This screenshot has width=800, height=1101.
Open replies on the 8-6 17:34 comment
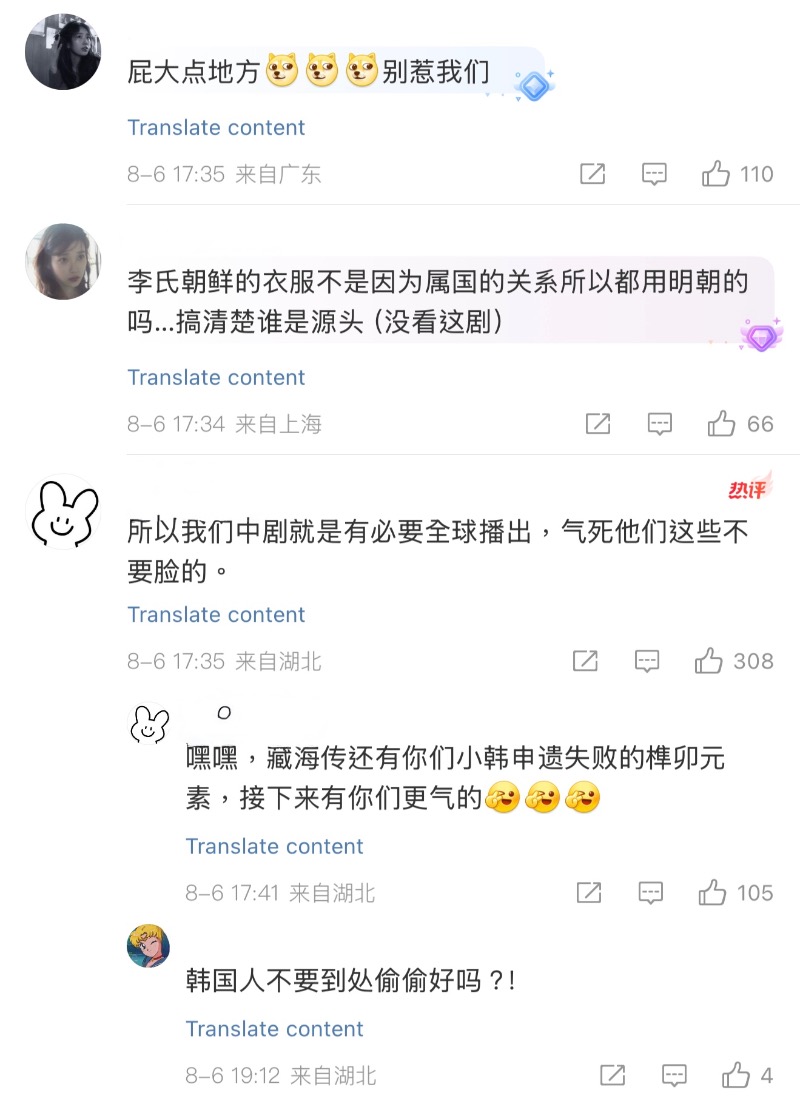coord(659,424)
